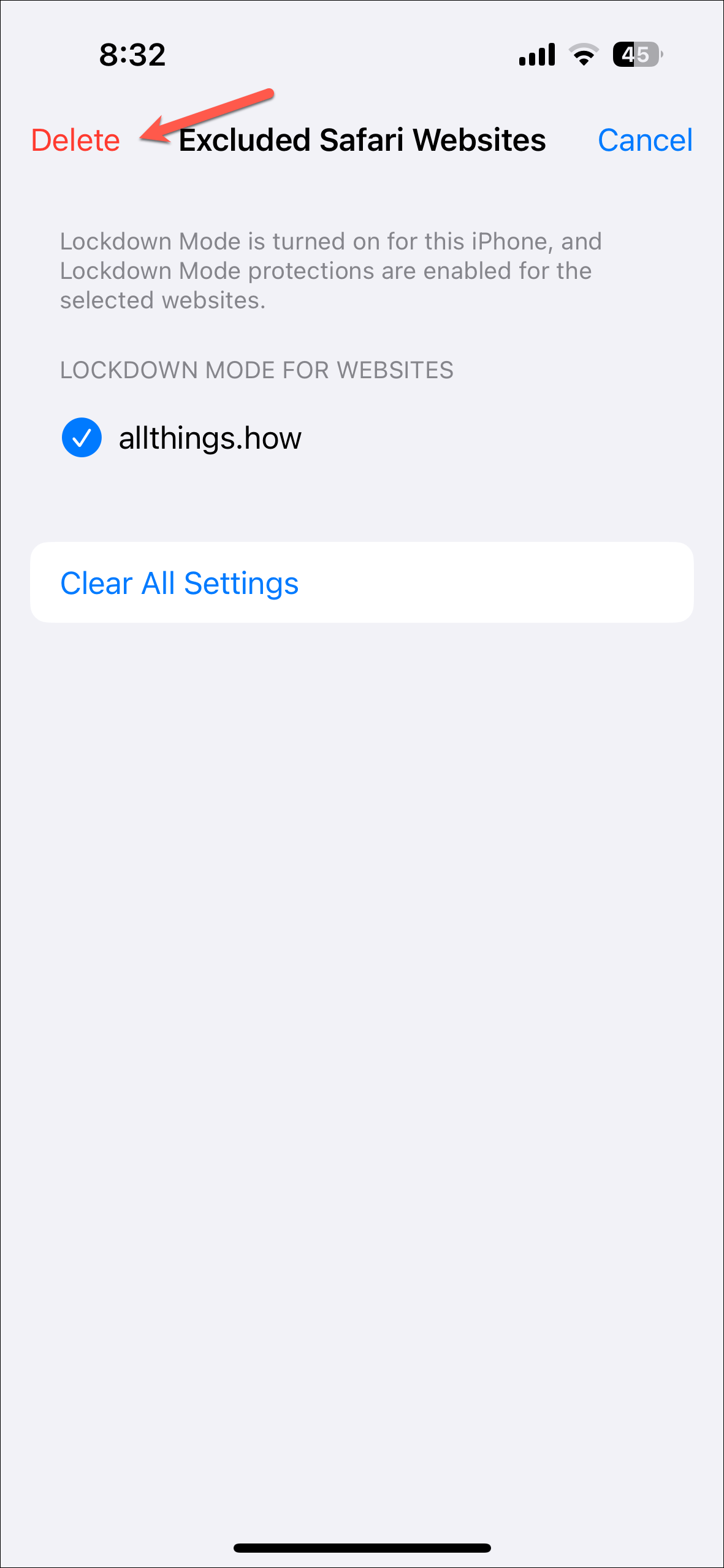
Task: Select the allthings.how website entry
Action: coord(210,438)
